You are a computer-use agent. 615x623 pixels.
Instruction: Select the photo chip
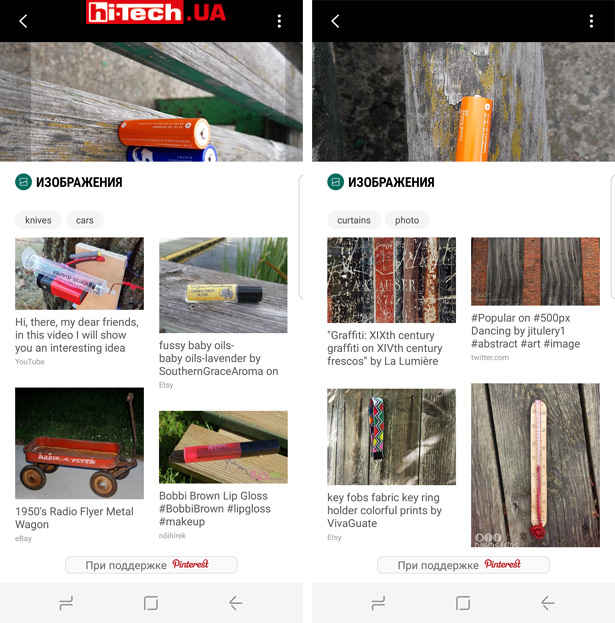407,220
